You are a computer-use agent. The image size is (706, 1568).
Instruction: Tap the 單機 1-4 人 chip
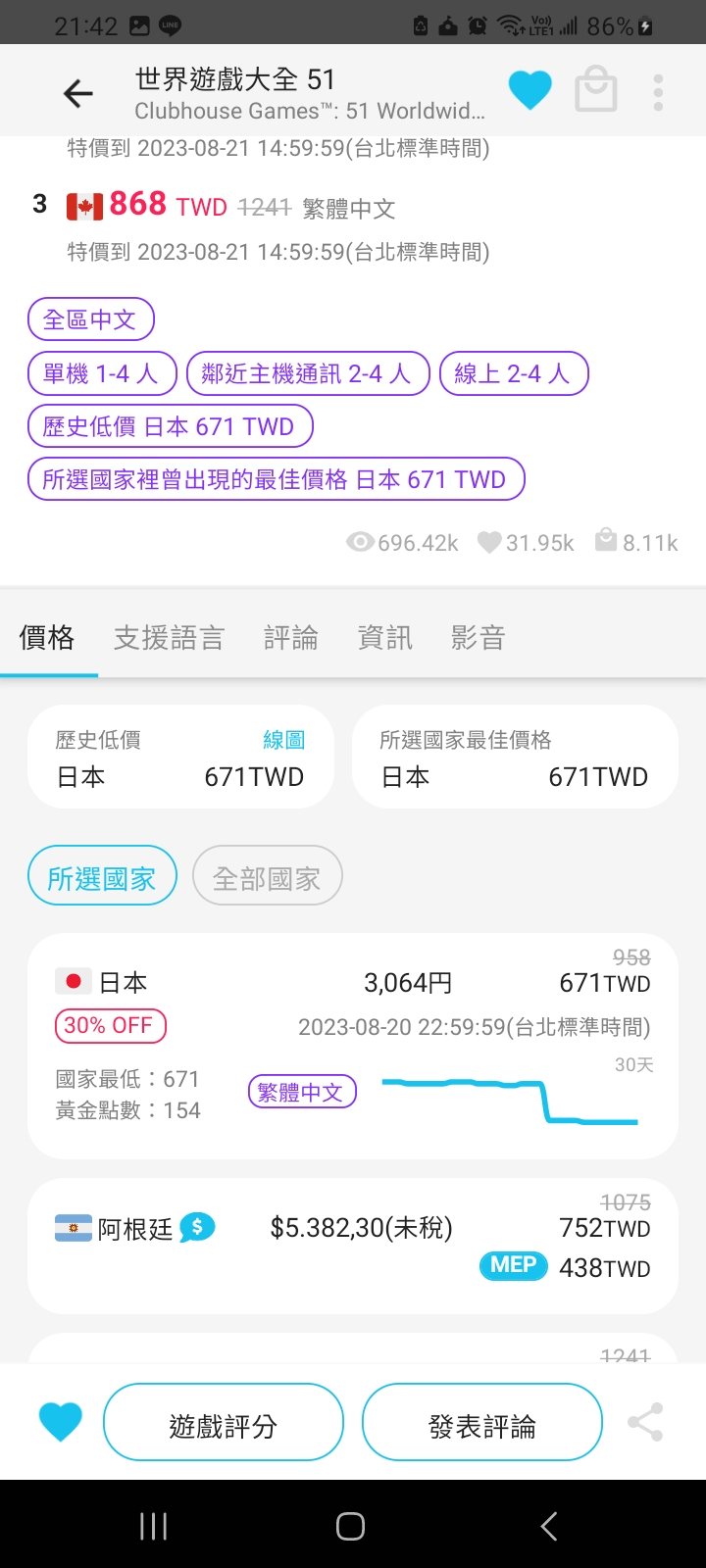102,373
